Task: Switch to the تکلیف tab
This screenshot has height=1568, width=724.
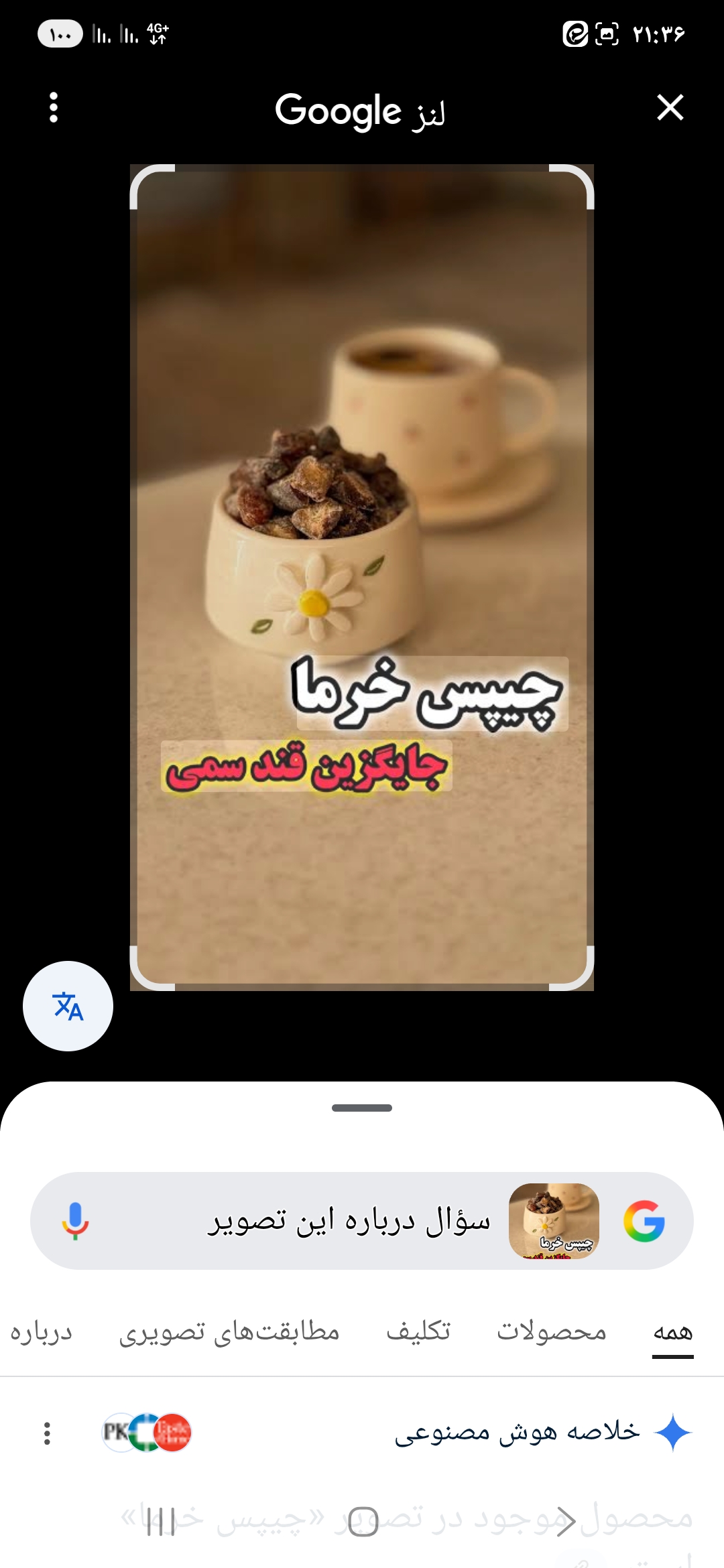Action: coord(418,1331)
